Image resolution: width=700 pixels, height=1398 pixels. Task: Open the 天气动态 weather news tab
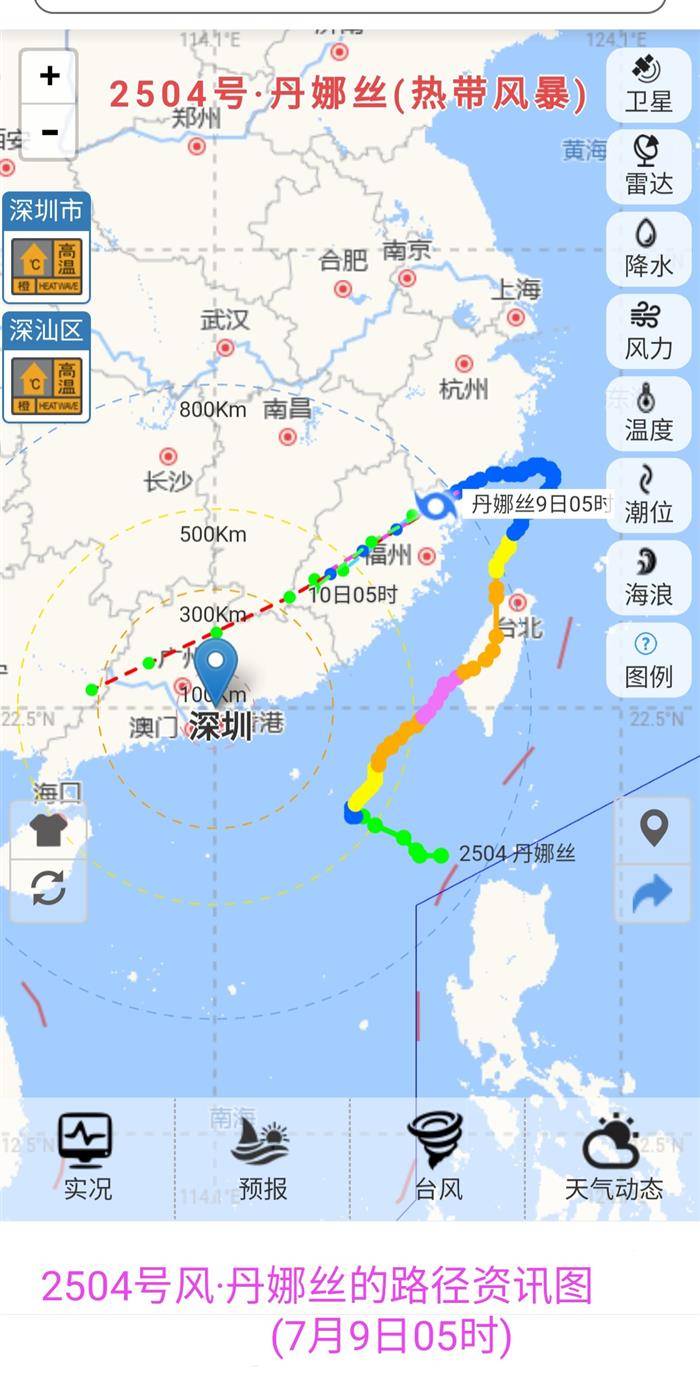click(x=612, y=1158)
